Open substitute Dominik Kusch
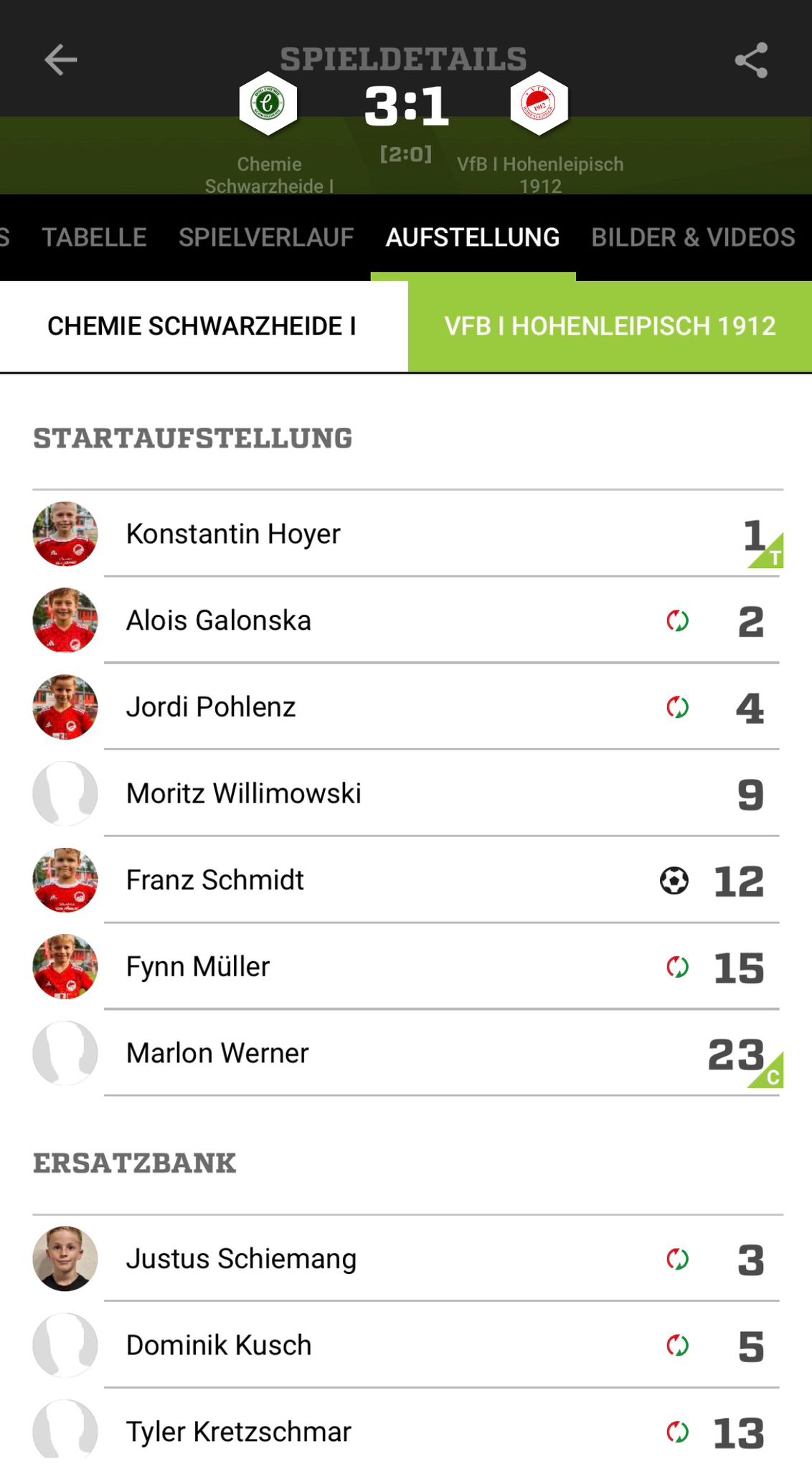Viewport: 812px width, 1469px height. [407, 1345]
